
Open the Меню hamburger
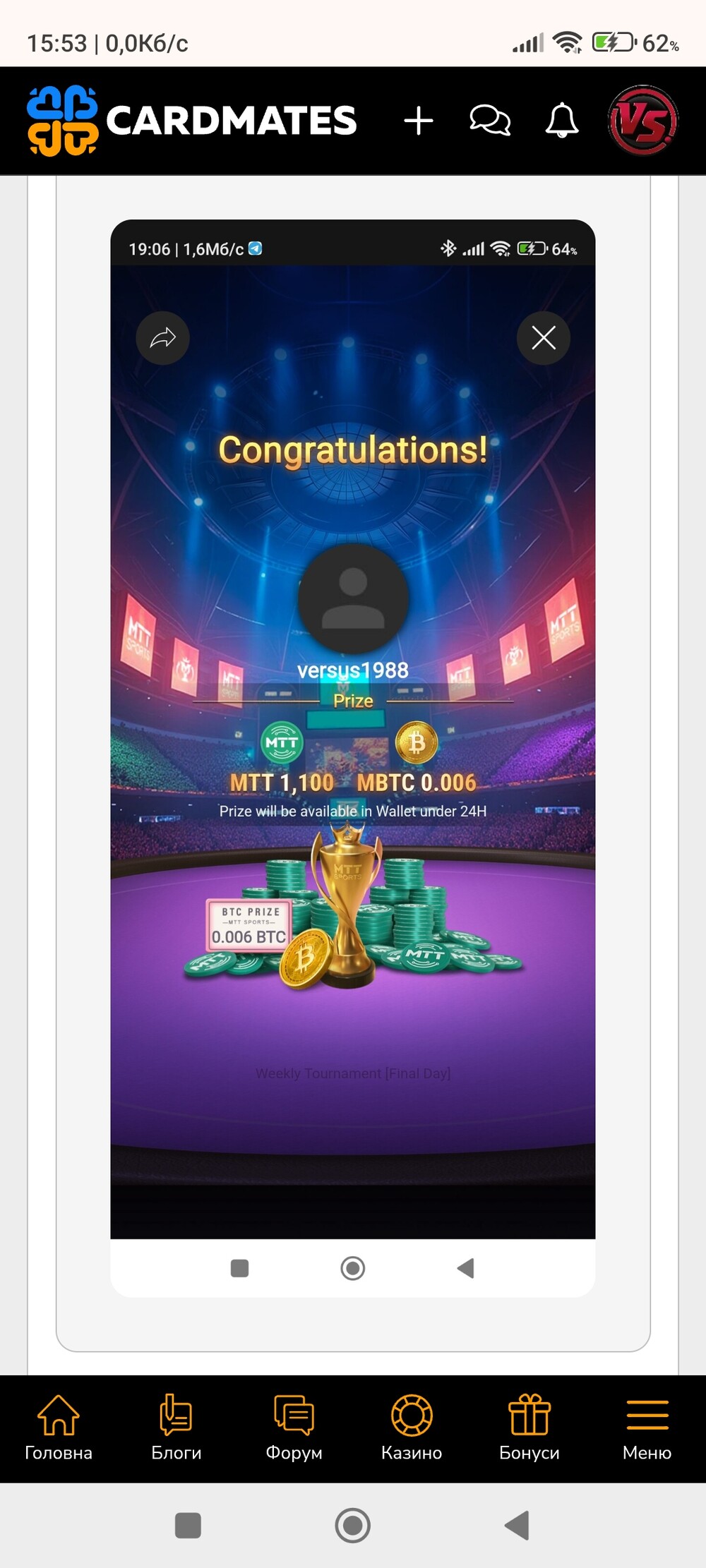(x=647, y=1428)
